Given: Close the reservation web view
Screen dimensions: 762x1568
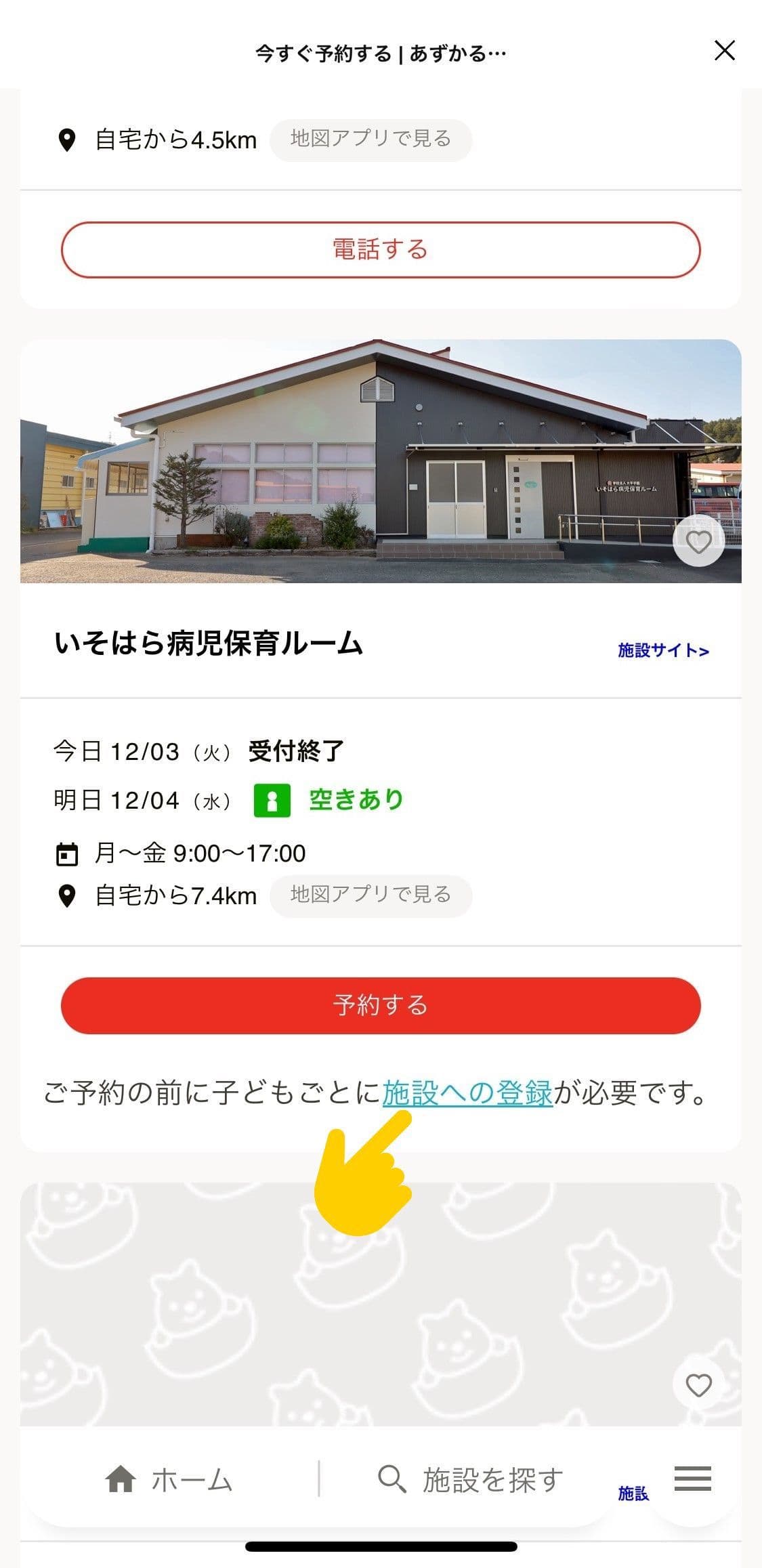Looking at the screenshot, I should [724, 51].
